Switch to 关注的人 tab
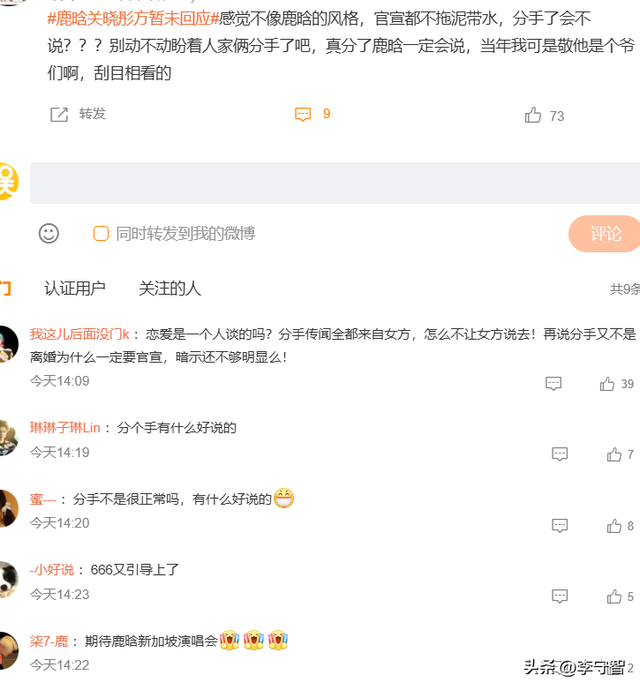Viewport: 640px width, 690px height. 170,288
